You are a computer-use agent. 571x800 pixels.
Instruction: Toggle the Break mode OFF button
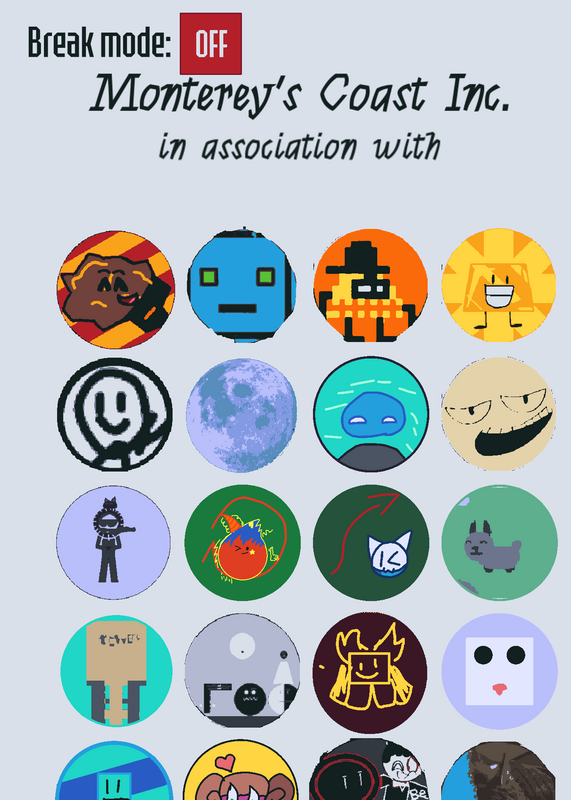point(211,44)
